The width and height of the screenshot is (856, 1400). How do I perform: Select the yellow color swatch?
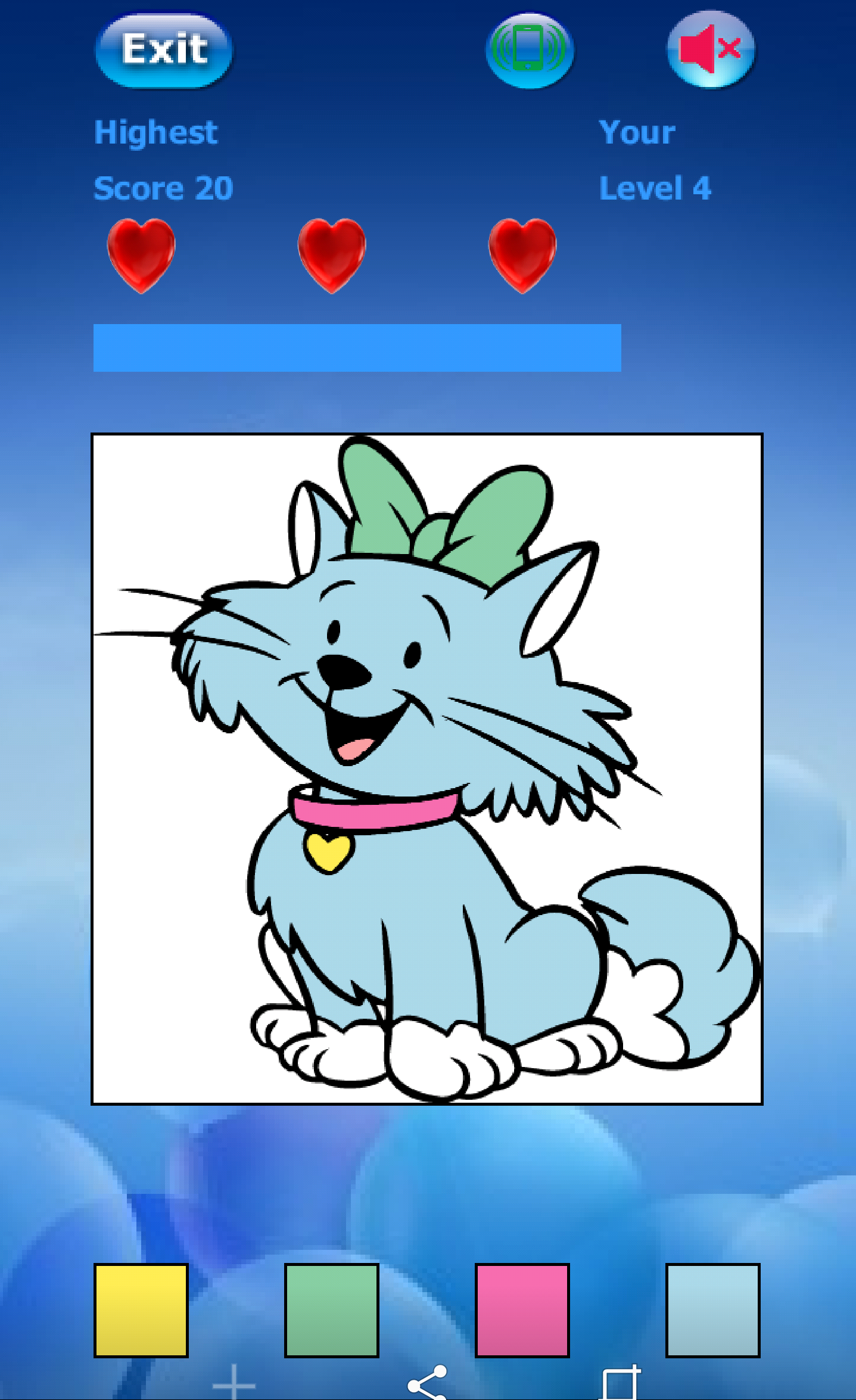[141, 1310]
